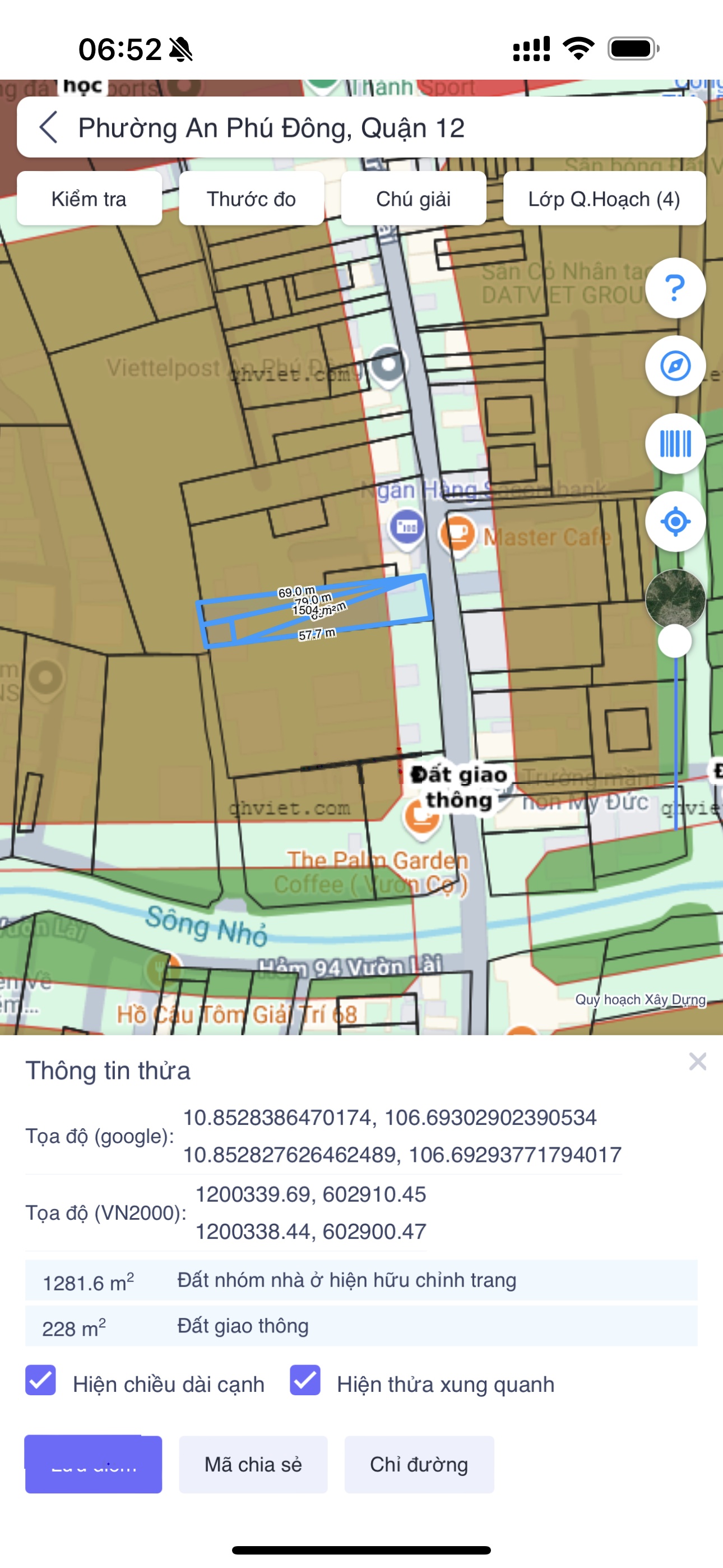This screenshot has height=1568, width=723.
Task: Tap the Kiểm tra button
Action: click(x=89, y=199)
